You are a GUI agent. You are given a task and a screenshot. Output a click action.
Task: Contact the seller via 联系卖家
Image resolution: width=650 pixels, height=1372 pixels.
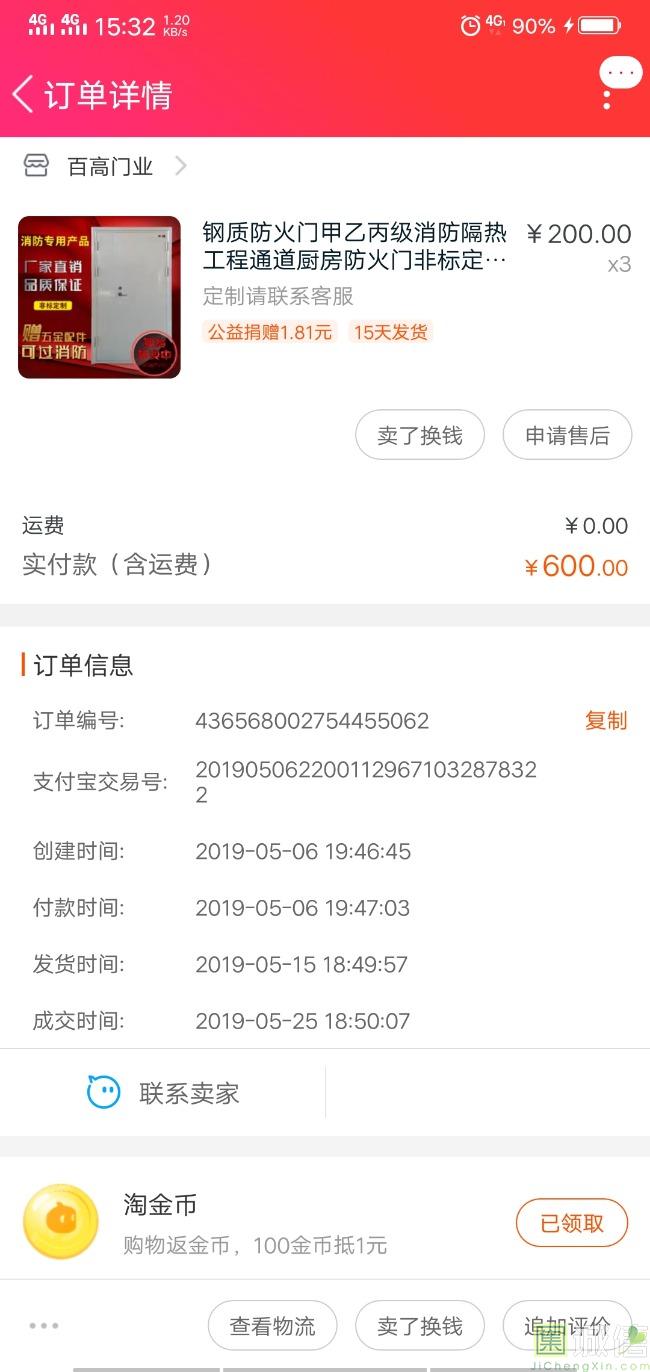163,1093
